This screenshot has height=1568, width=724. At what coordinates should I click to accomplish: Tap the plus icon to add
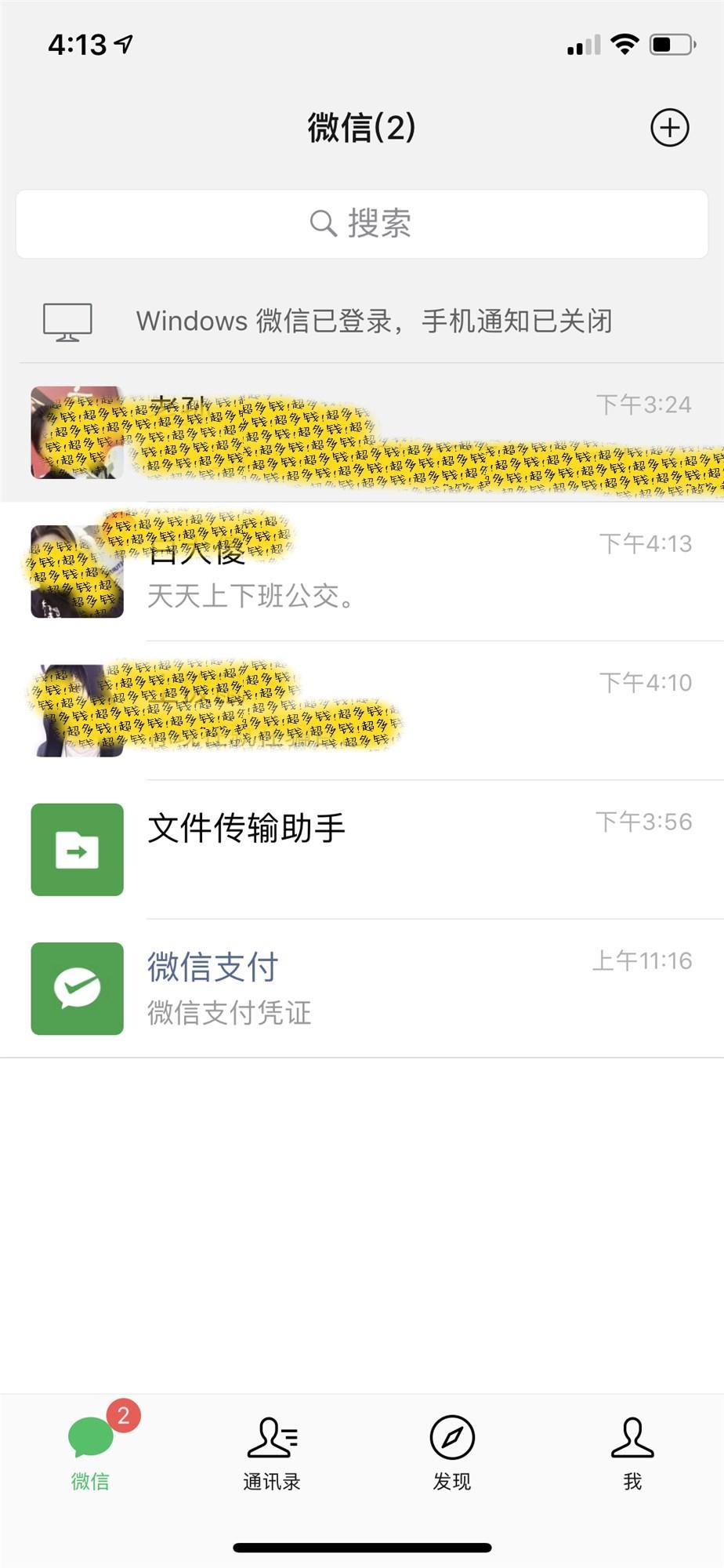[669, 128]
